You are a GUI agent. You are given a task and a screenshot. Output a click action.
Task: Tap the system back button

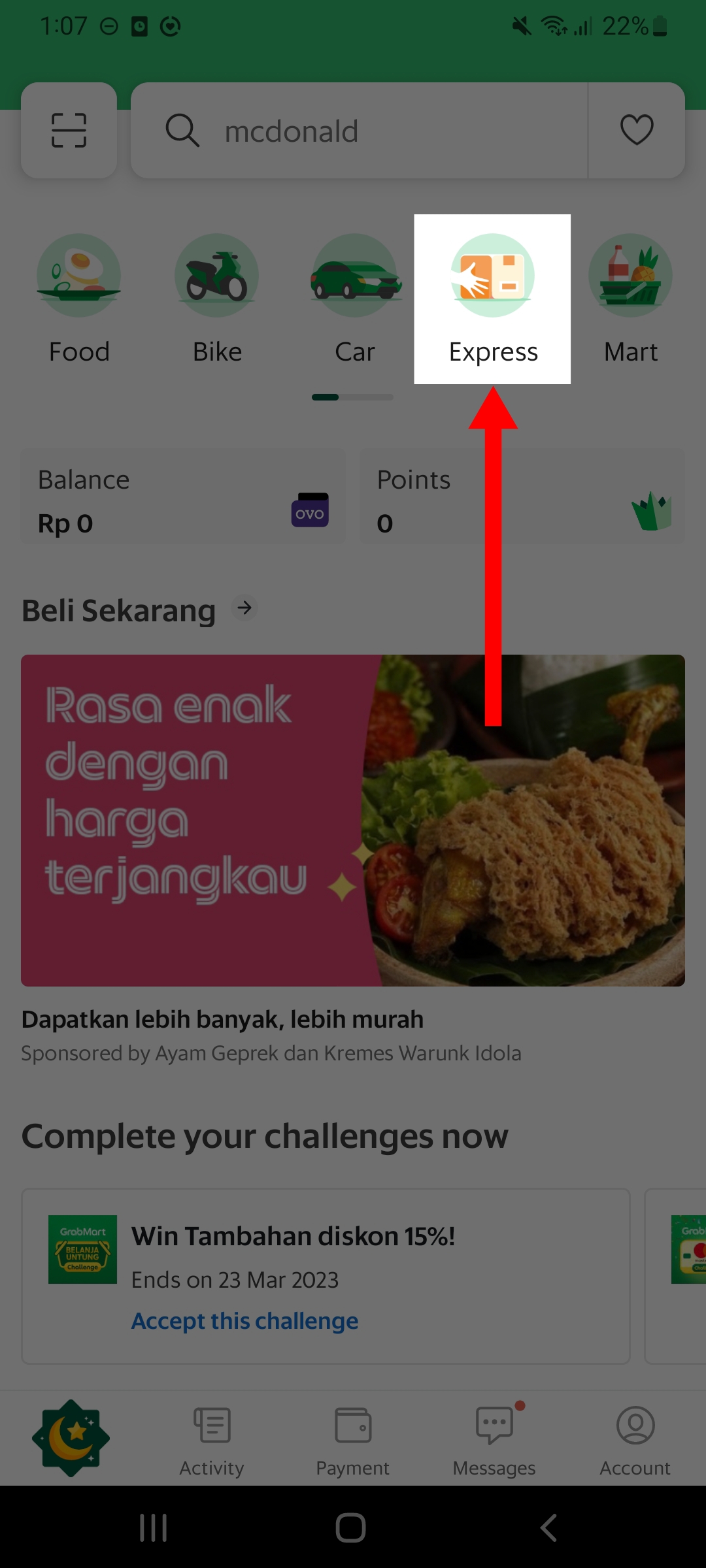coord(548,1527)
